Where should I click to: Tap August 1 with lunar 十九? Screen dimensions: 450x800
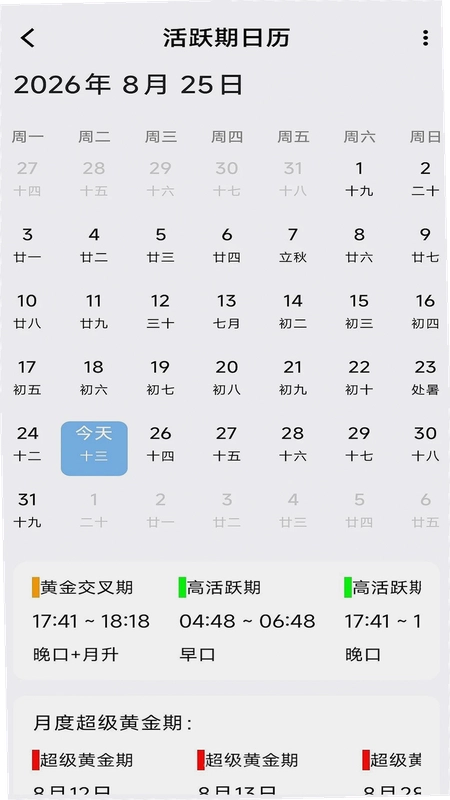coord(359,179)
